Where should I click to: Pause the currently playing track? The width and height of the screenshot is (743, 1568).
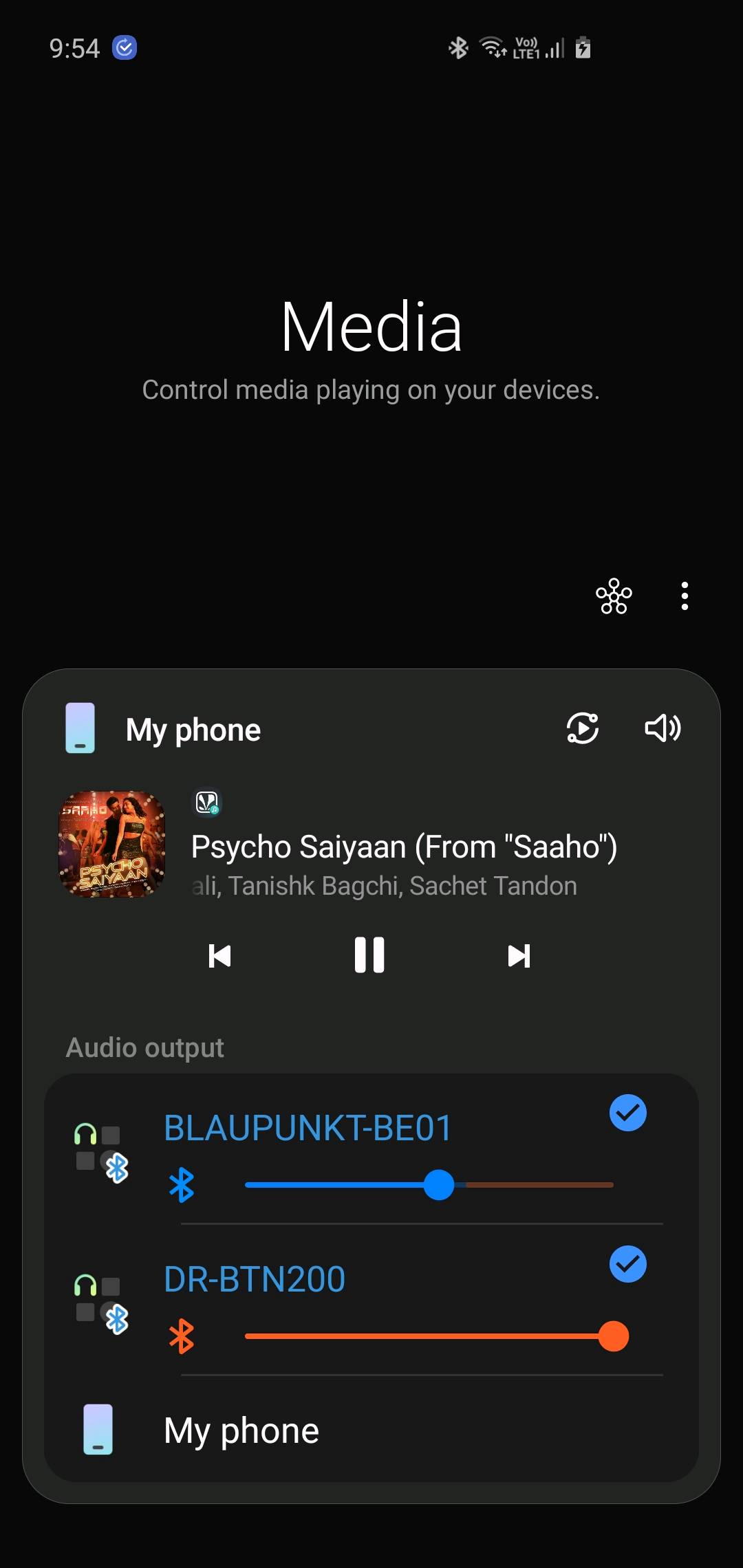[x=369, y=955]
